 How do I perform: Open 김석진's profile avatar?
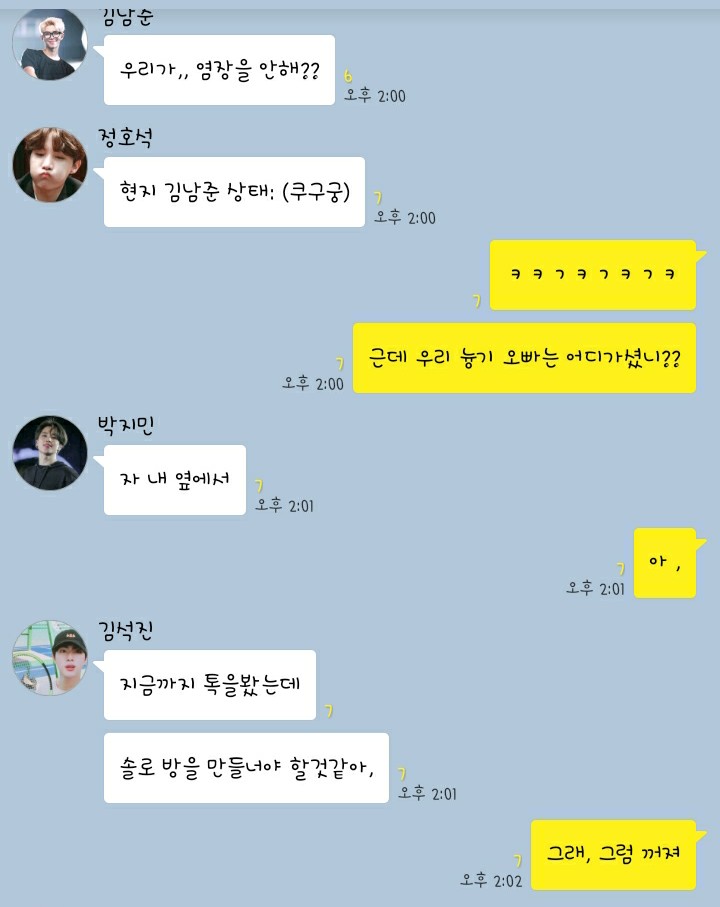[49, 657]
